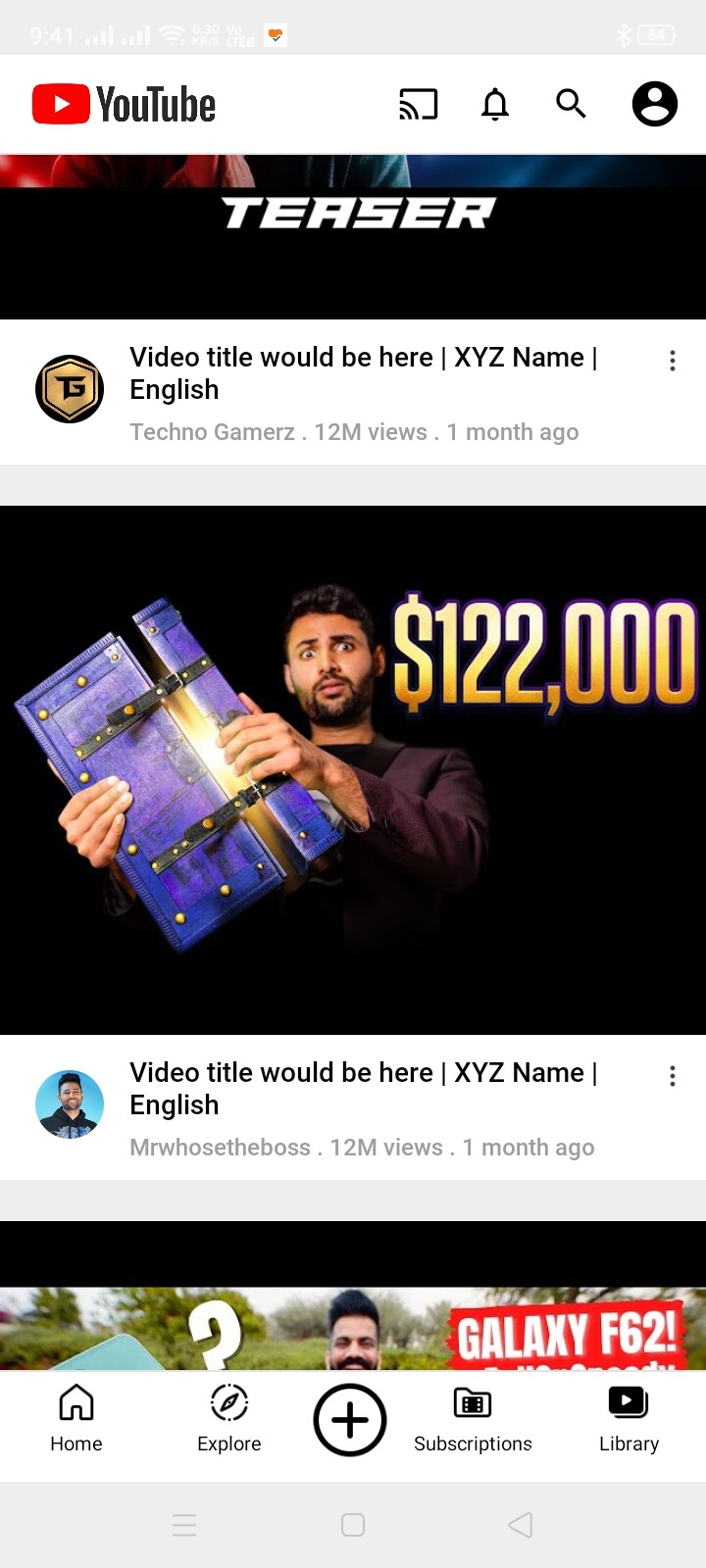Image resolution: width=706 pixels, height=1568 pixels.
Task: Open options menu for Mrwhosetheboss video
Action: (673, 1076)
